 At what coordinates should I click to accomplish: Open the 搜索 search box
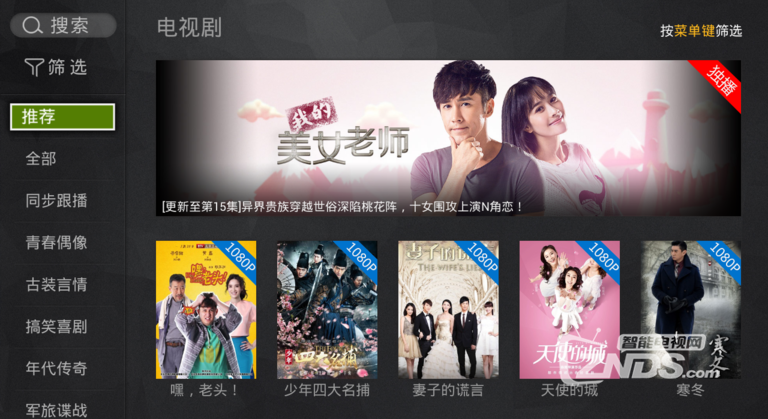[62, 25]
